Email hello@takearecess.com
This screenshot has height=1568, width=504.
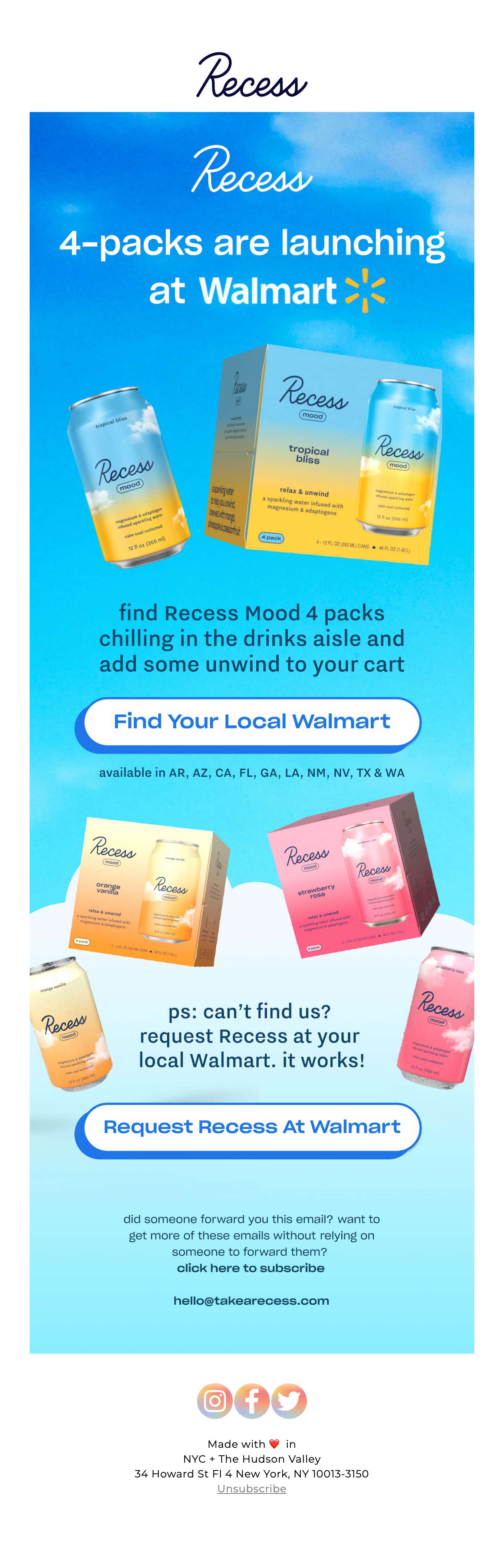pyautogui.click(x=251, y=1301)
